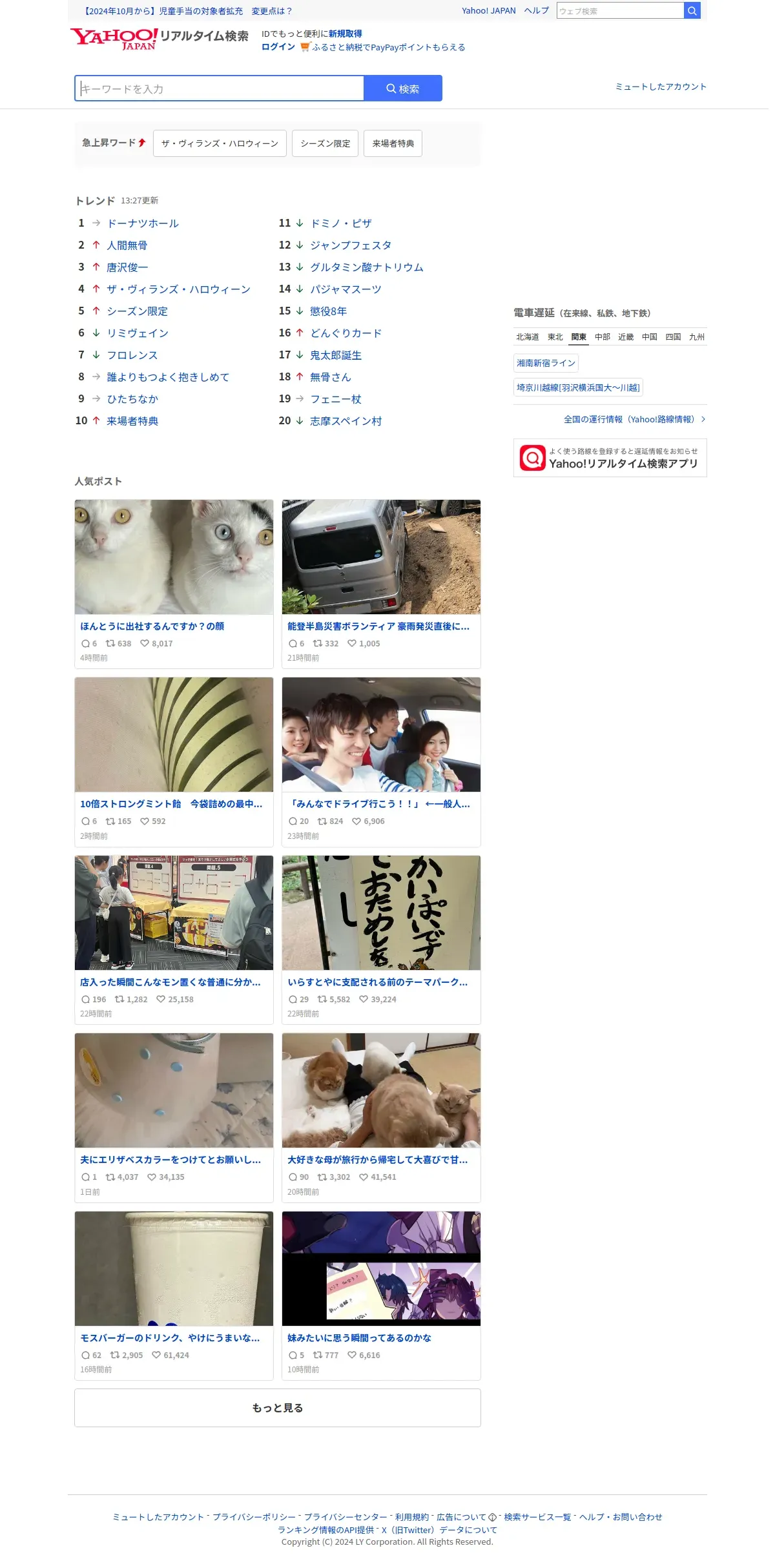Open the trend ドーナツホール
Screen dimensions: 775x1568
pos(143,223)
